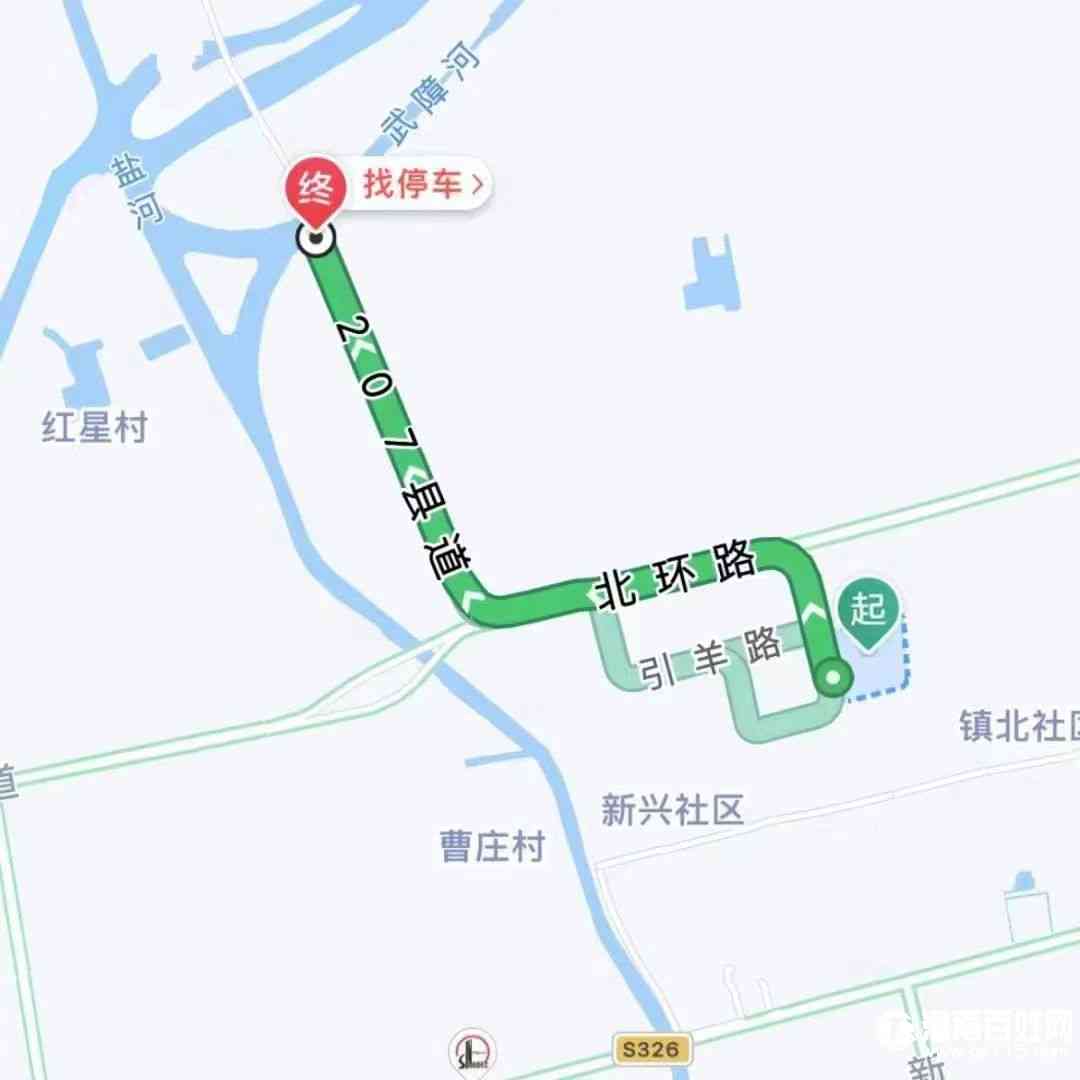The width and height of the screenshot is (1080, 1080).
Task: Select the green 起 start marker
Action: 869,611
